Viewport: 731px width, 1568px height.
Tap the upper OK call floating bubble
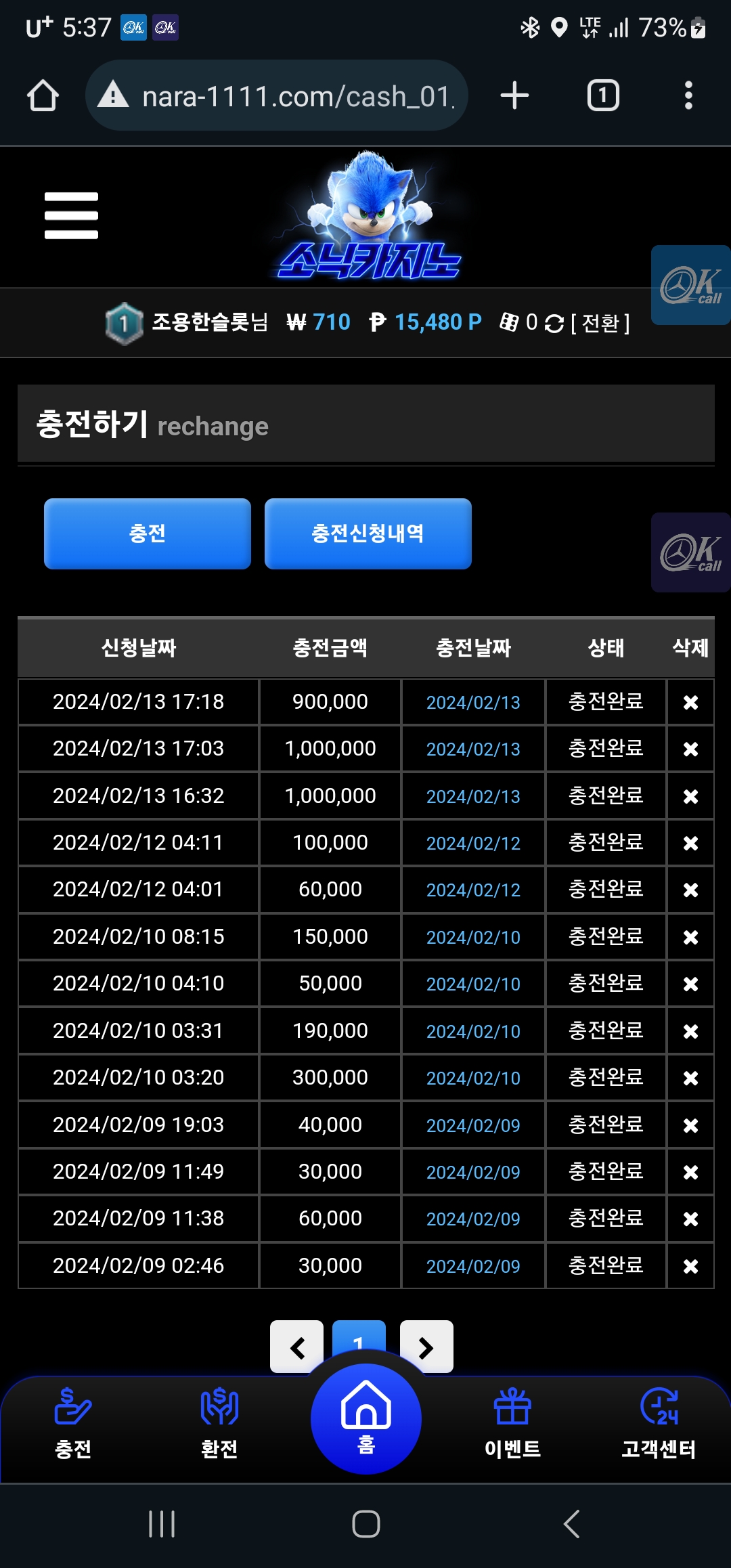pyautogui.click(x=691, y=285)
